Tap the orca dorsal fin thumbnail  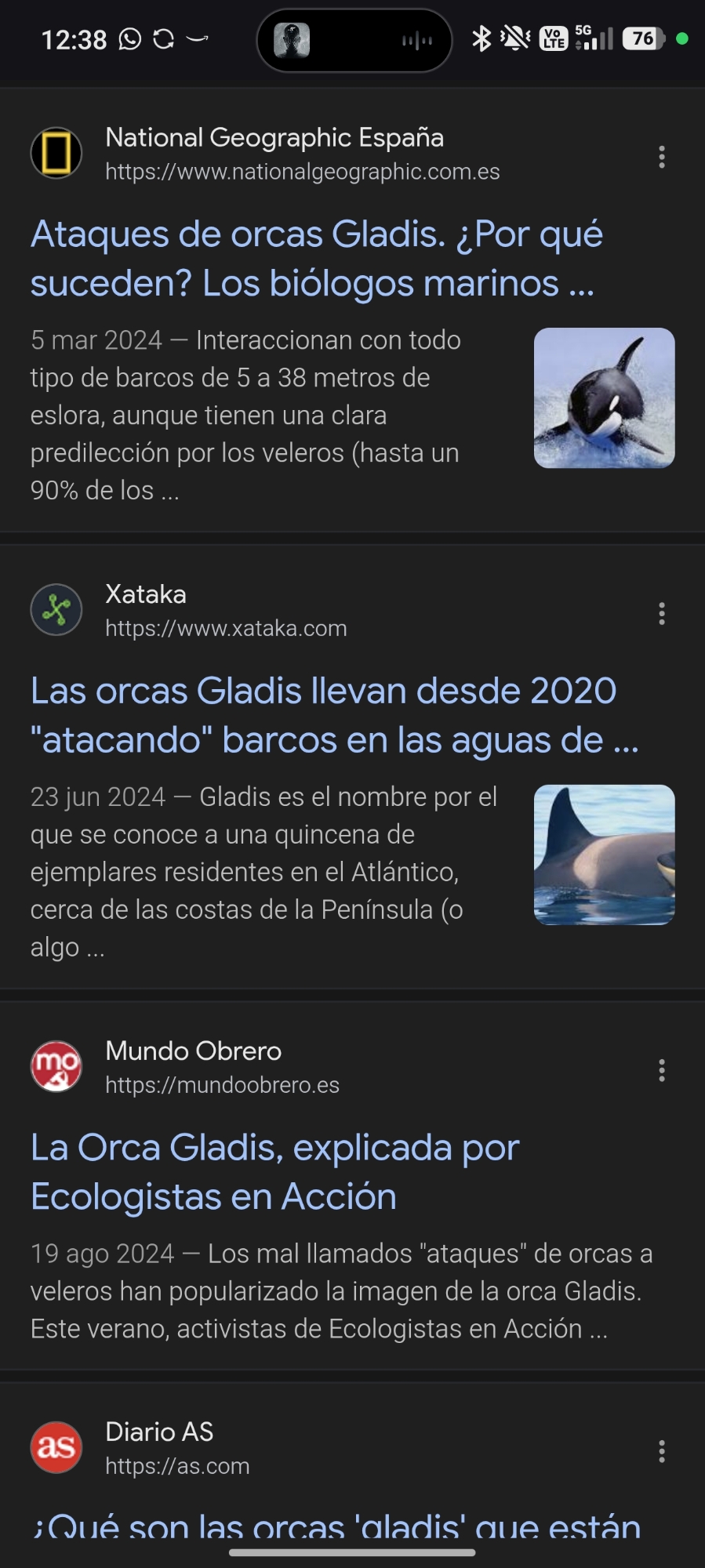[x=604, y=855]
